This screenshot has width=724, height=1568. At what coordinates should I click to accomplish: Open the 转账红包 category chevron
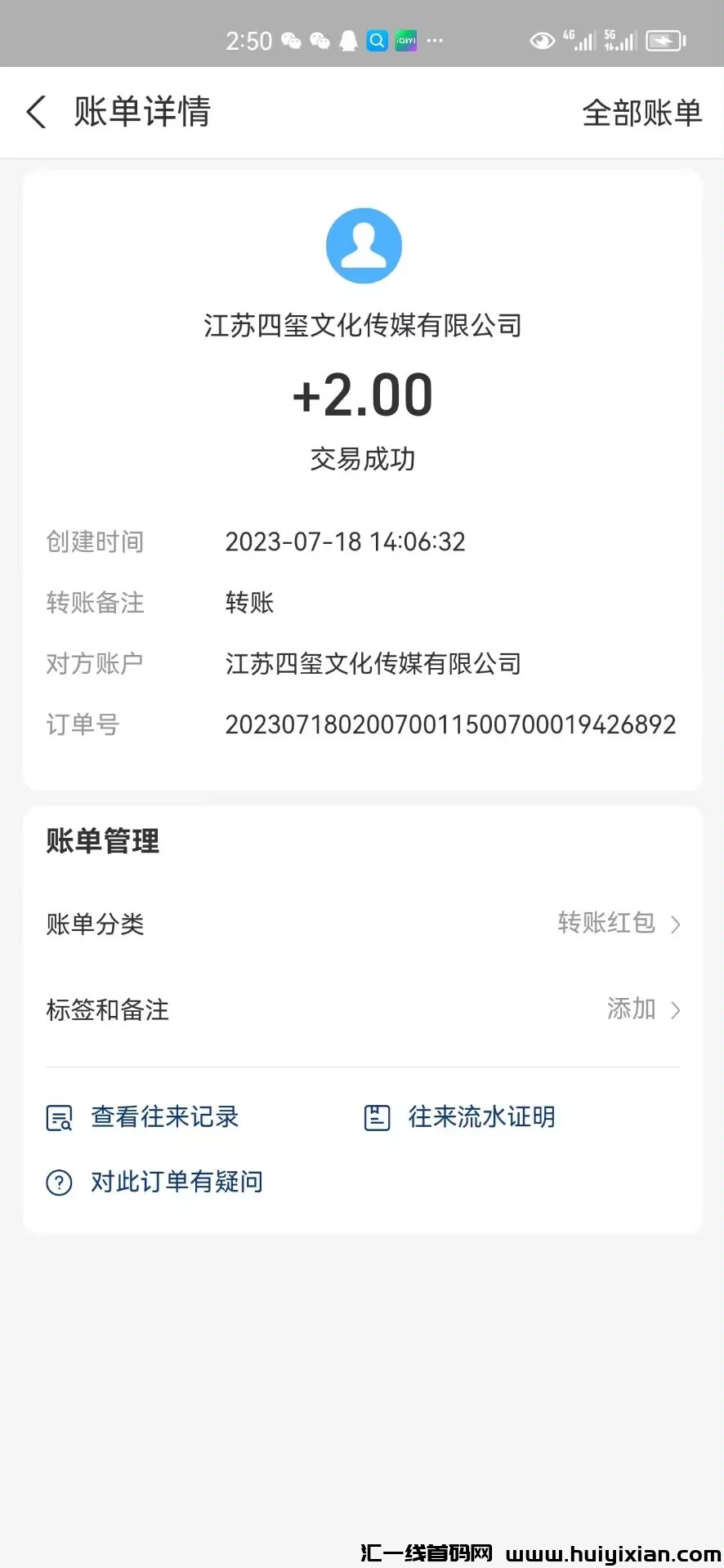pos(675,924)
